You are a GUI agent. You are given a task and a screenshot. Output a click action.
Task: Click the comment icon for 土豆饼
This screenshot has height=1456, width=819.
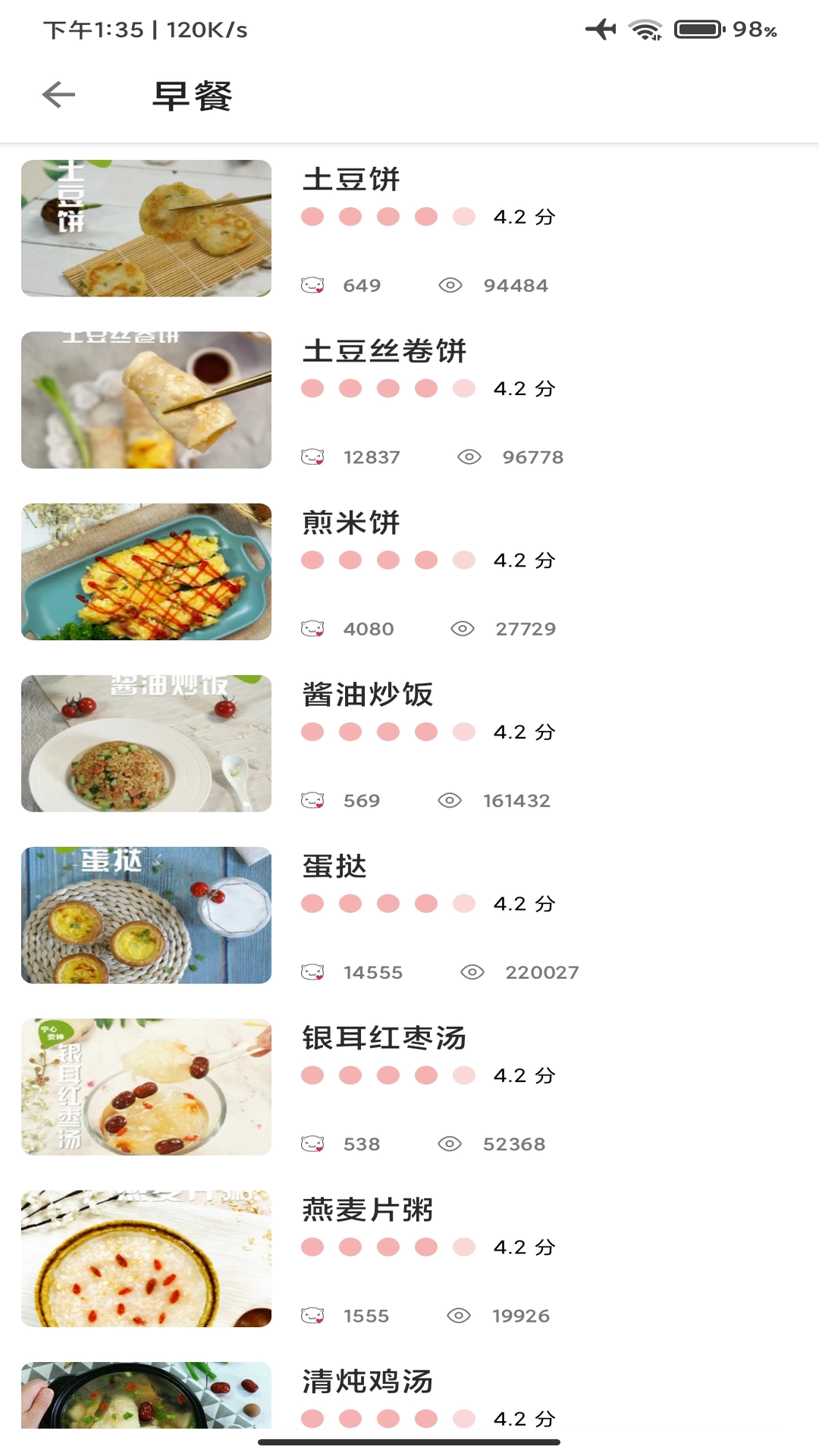point(313,285)
